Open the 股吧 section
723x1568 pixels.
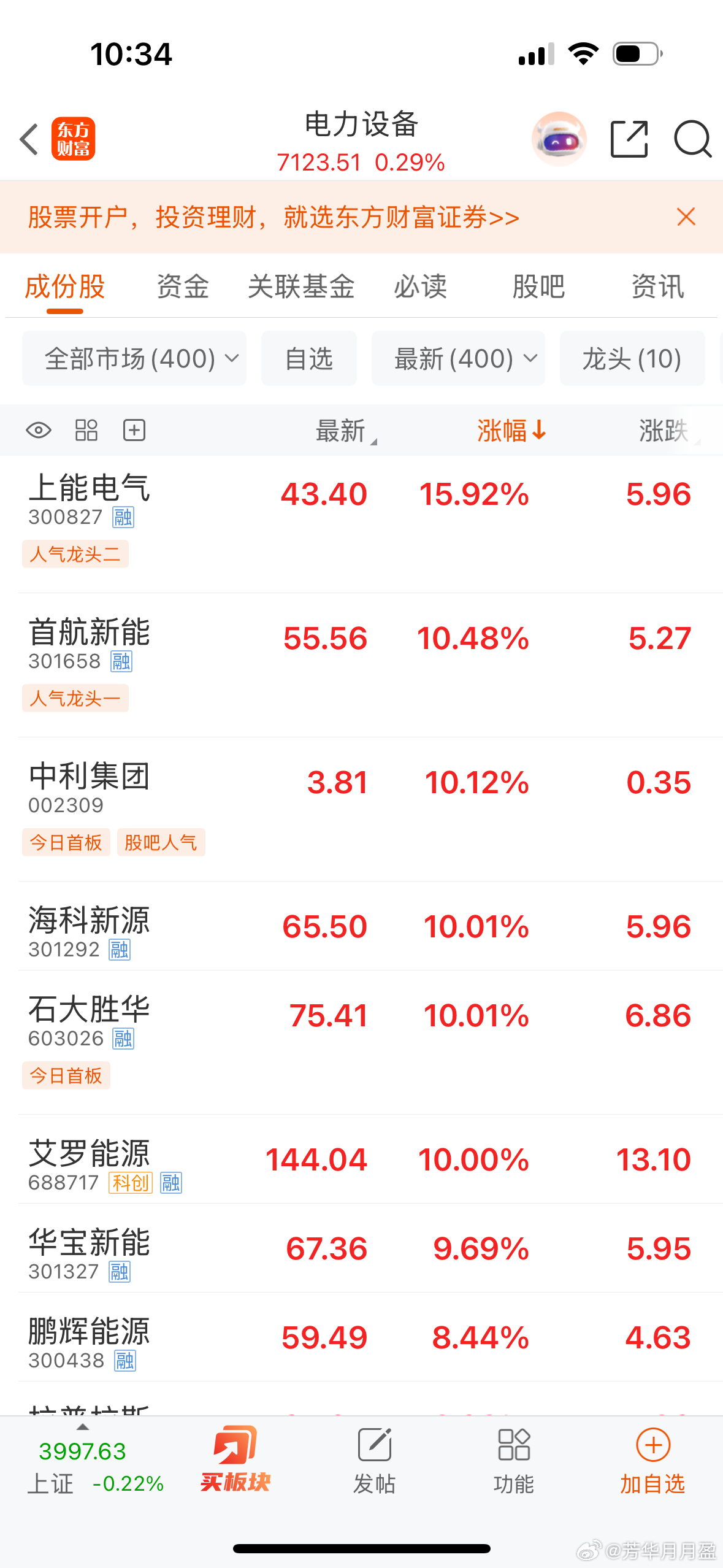pyautogui.click(x=537, y=286)
